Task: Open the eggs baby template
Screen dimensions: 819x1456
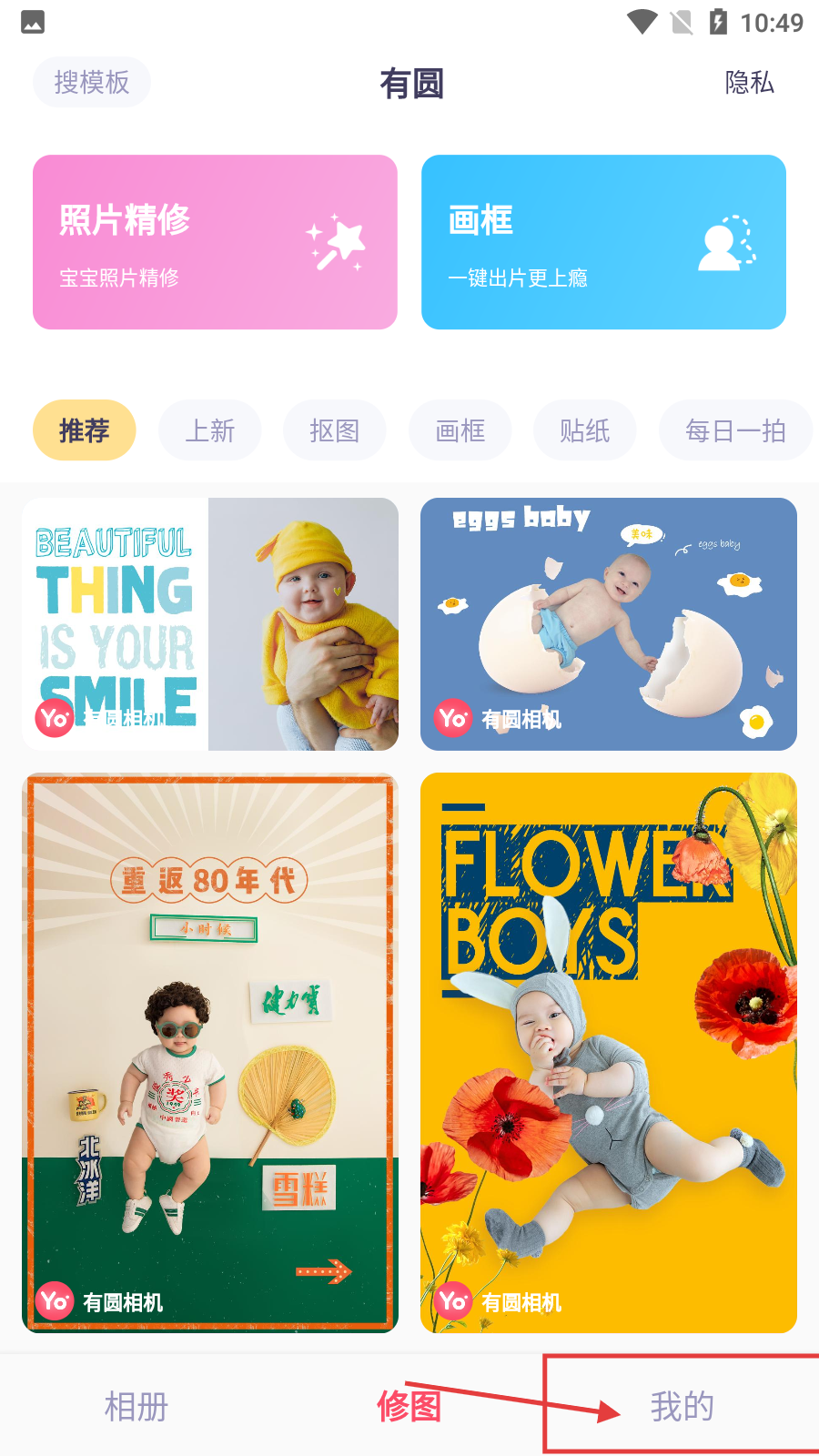Action: (609, 624)
